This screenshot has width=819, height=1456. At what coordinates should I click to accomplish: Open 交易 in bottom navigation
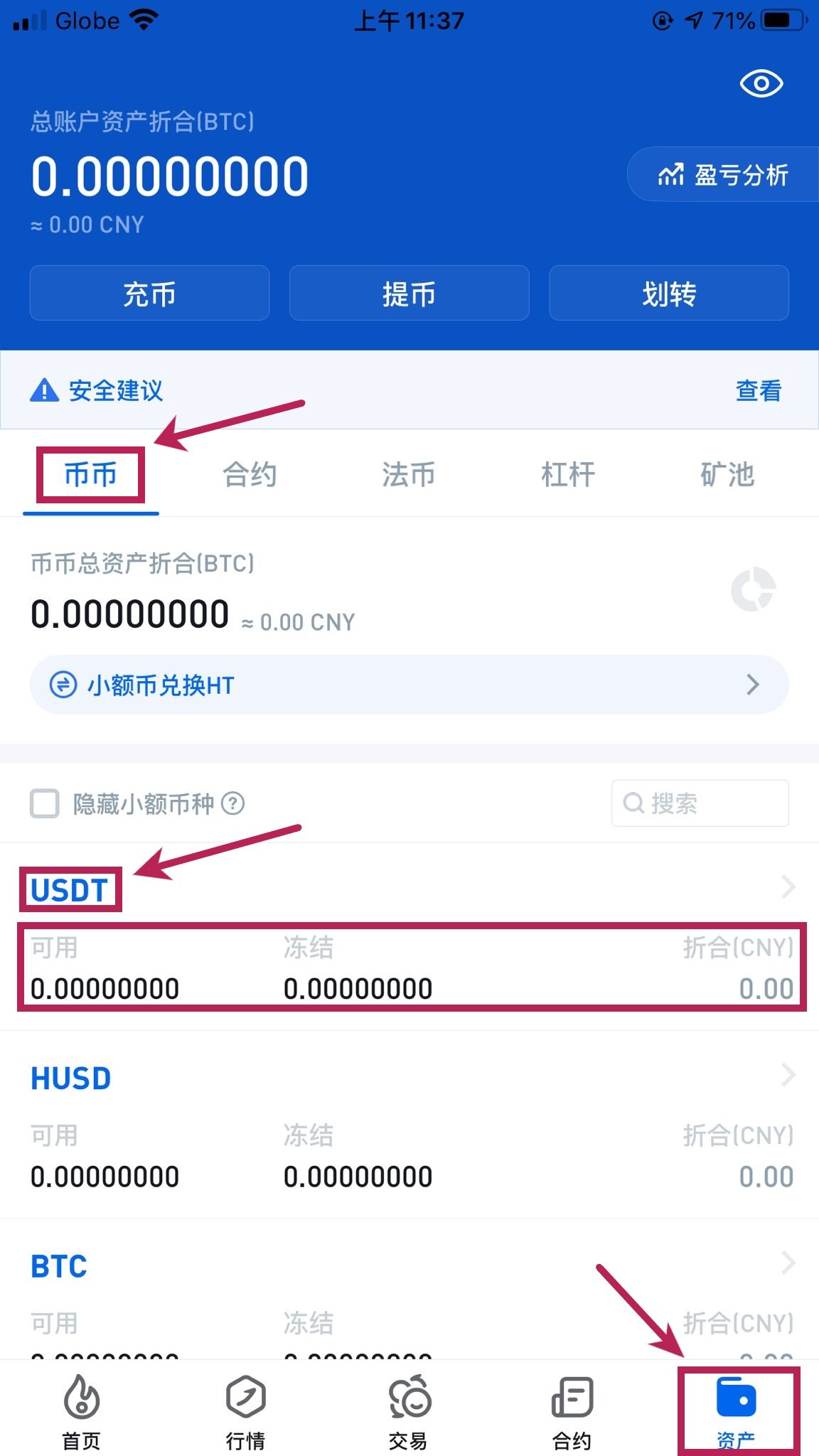coord(409,1413)
